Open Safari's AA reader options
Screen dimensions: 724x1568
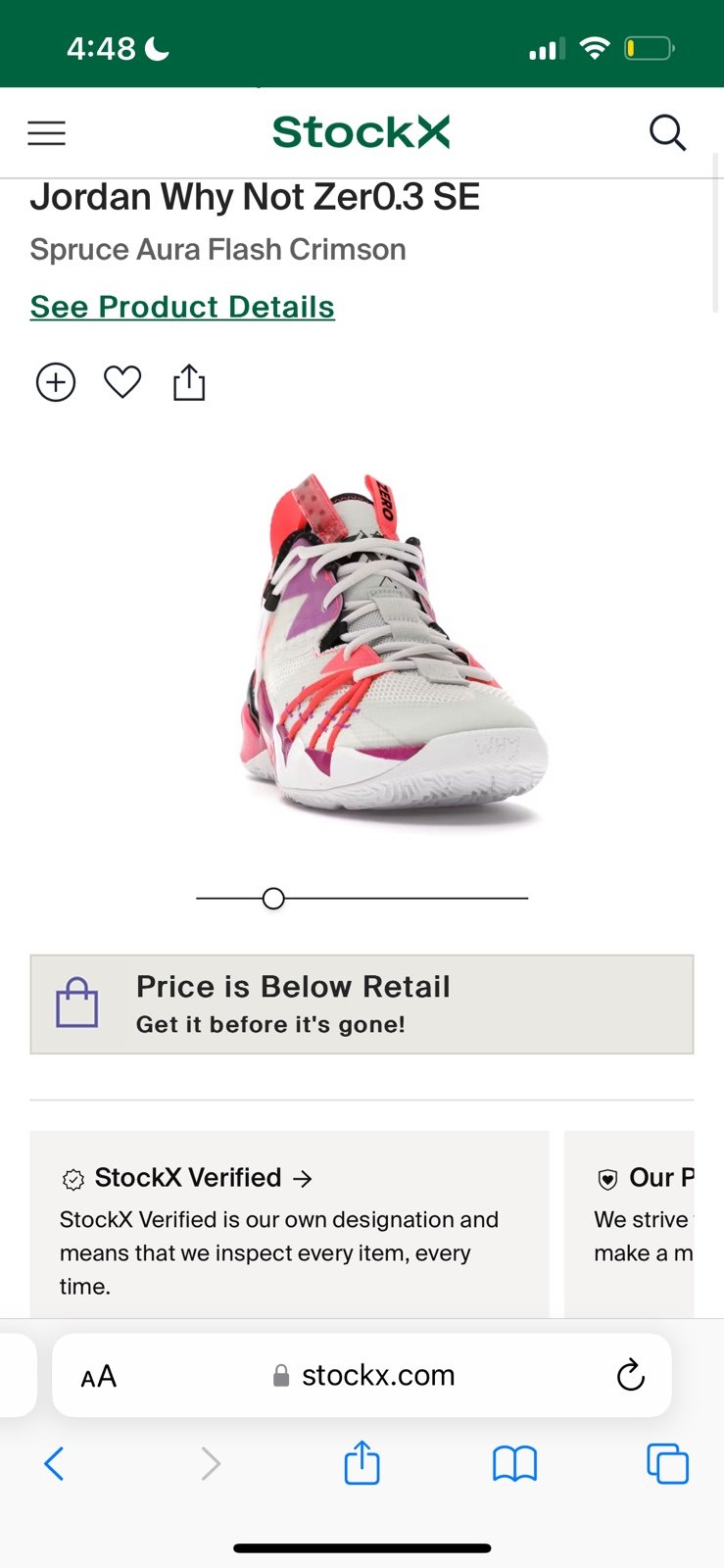pos(98,1376)
